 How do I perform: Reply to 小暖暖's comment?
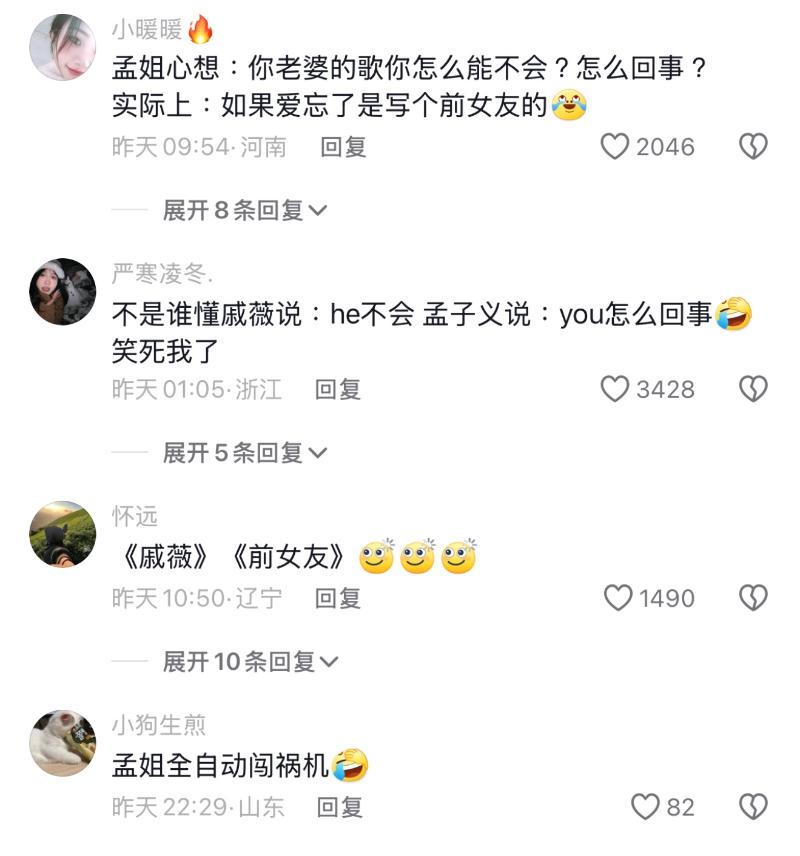pyautogui.click(x=343, y=147)
